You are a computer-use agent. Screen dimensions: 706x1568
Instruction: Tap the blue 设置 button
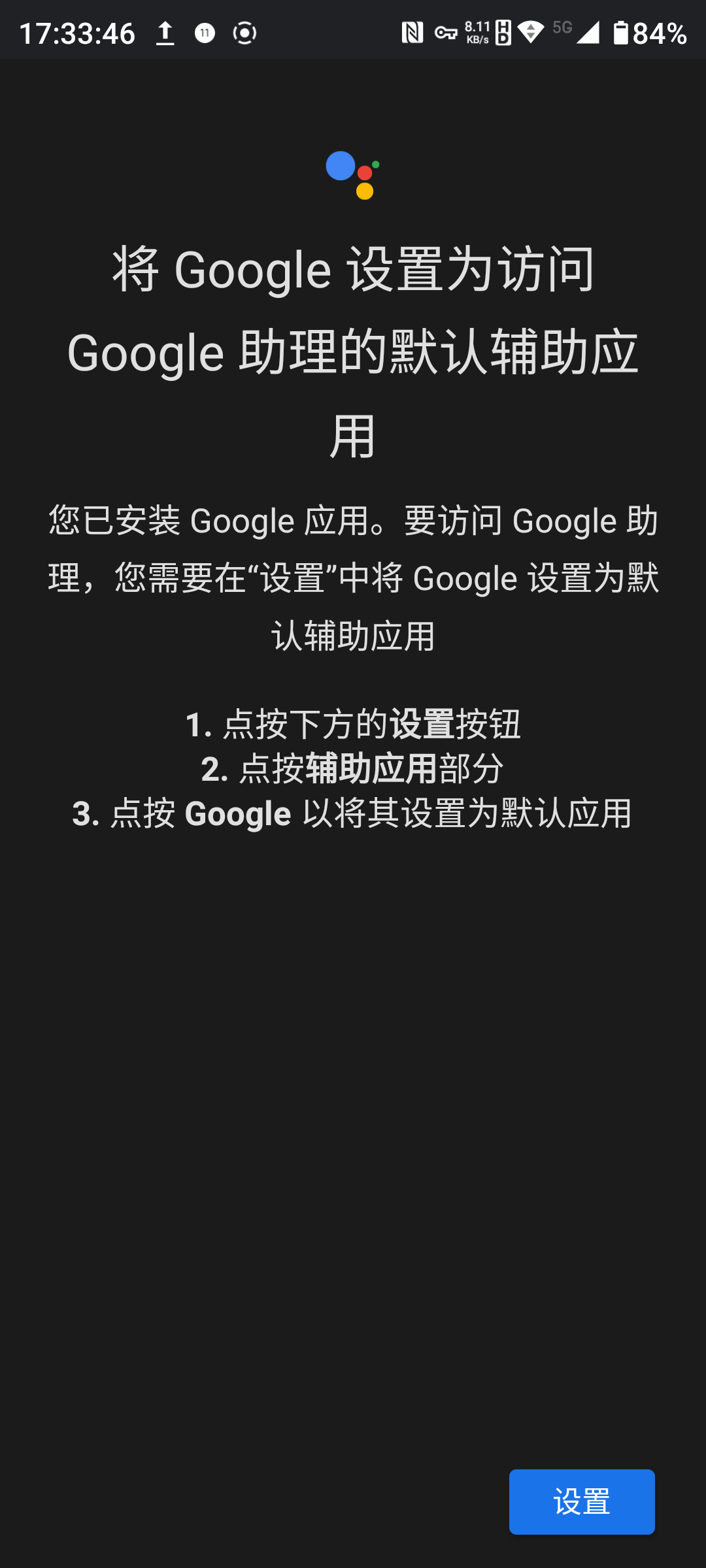(x=582, y=1501)
